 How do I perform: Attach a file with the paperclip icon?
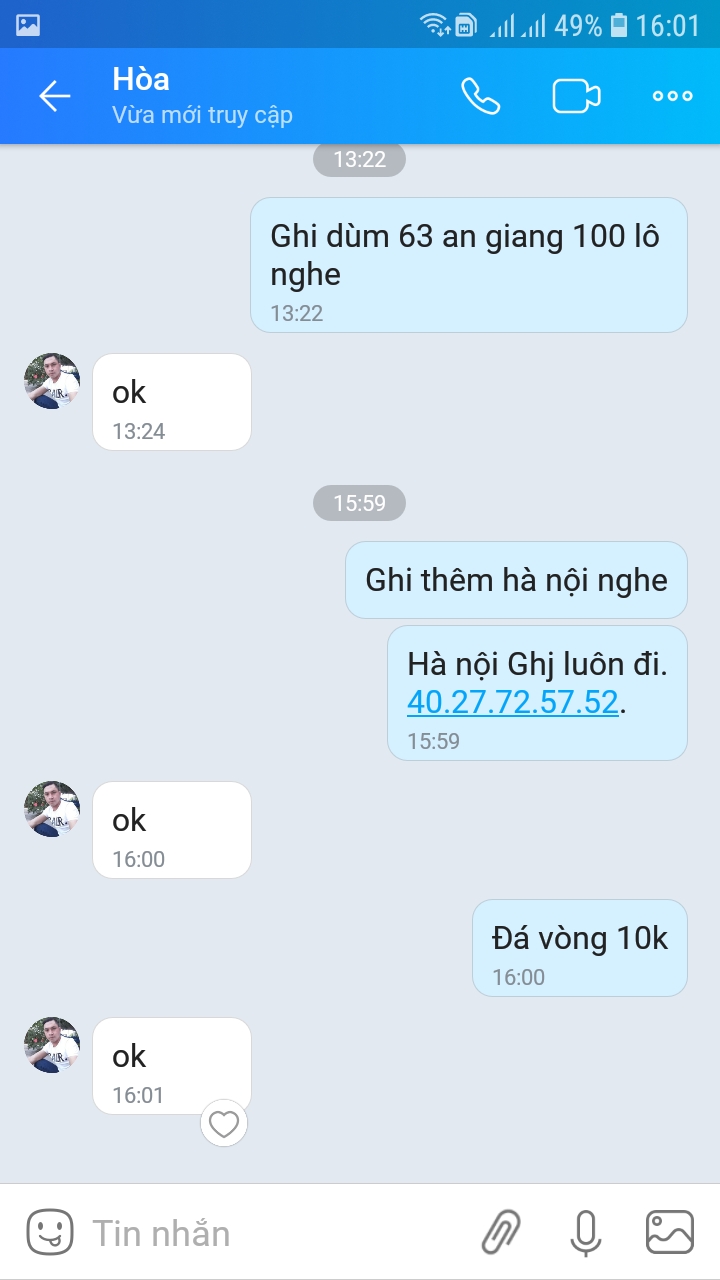[500, 1232]
